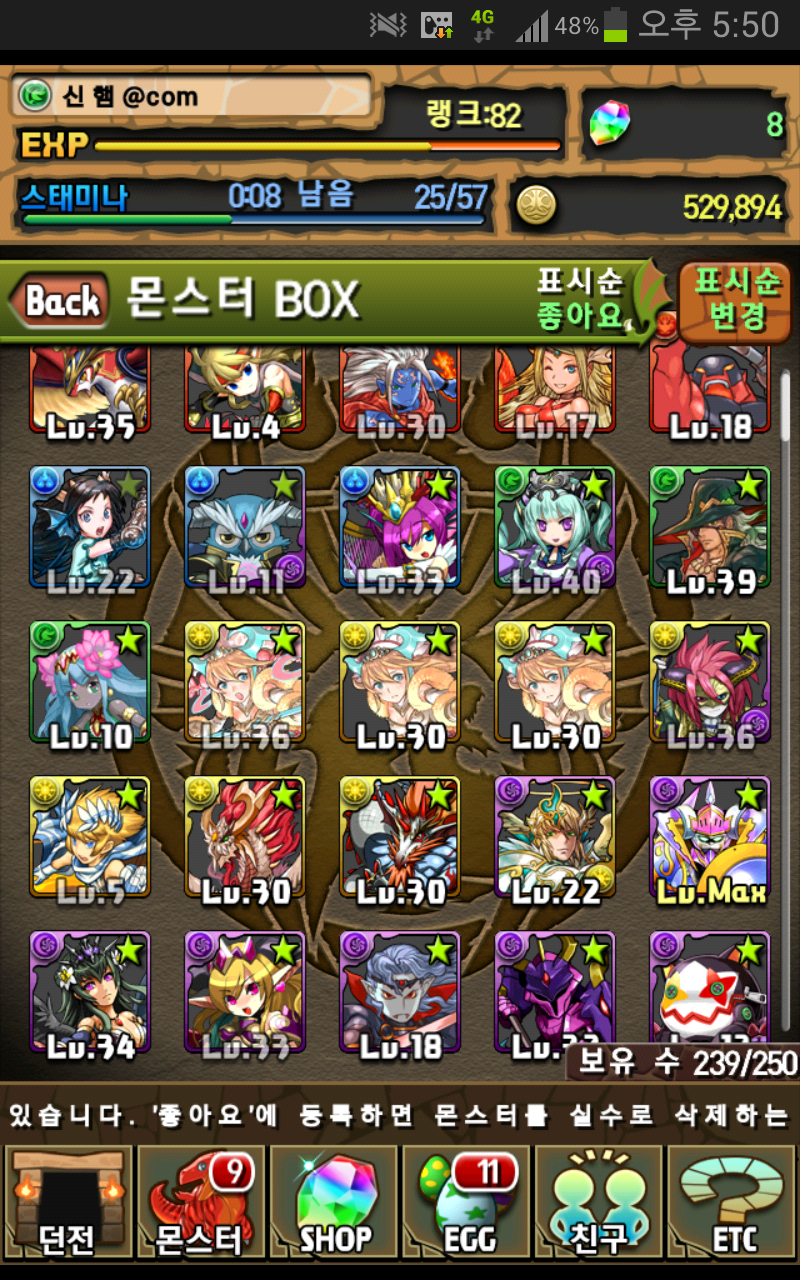This screenshot has height=1280, width=800.
Task: Select the Lv.40 green-haired monster
Action: tap(555, 527)
